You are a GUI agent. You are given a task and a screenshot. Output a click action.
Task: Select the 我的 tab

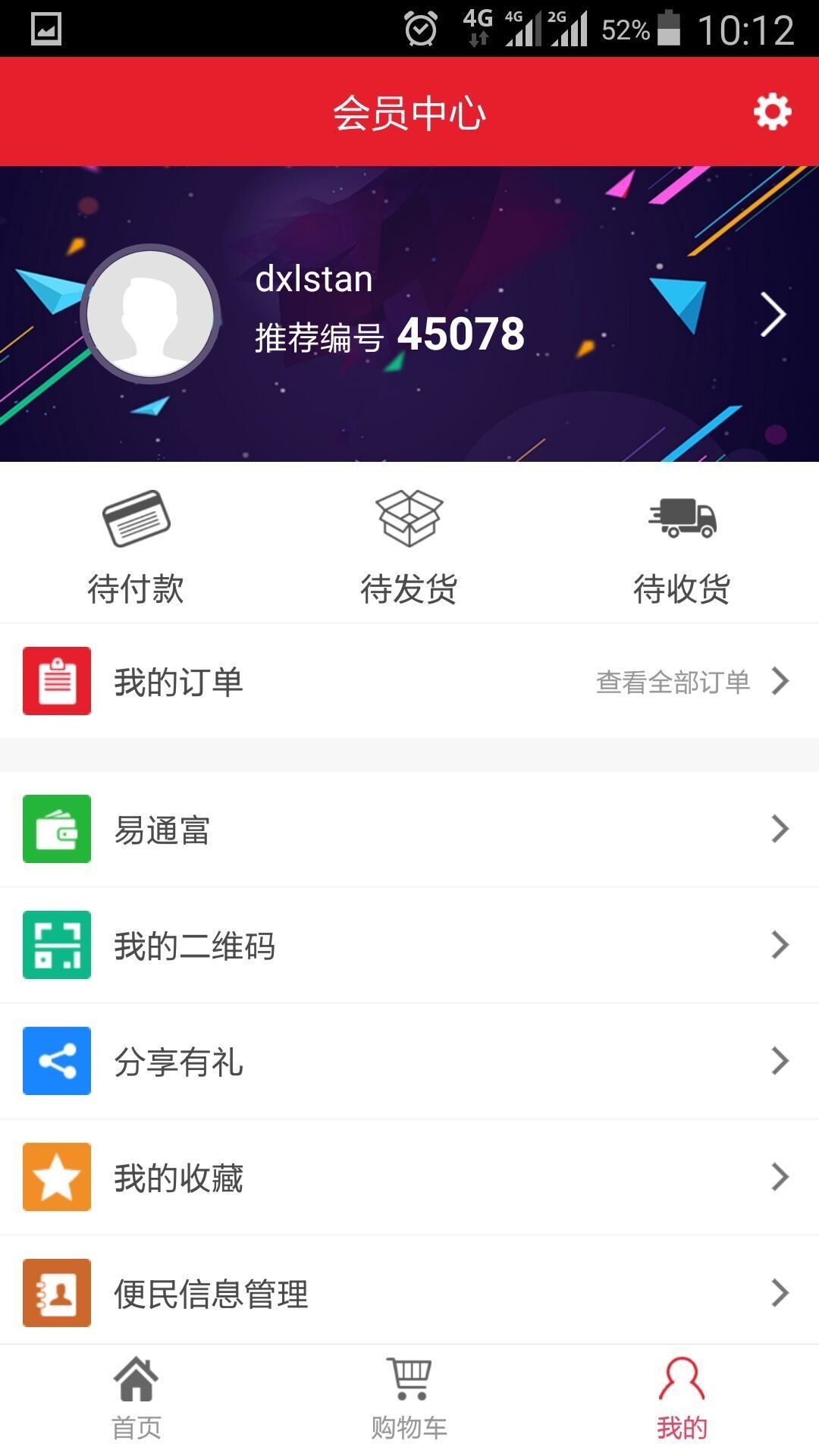682,1399
